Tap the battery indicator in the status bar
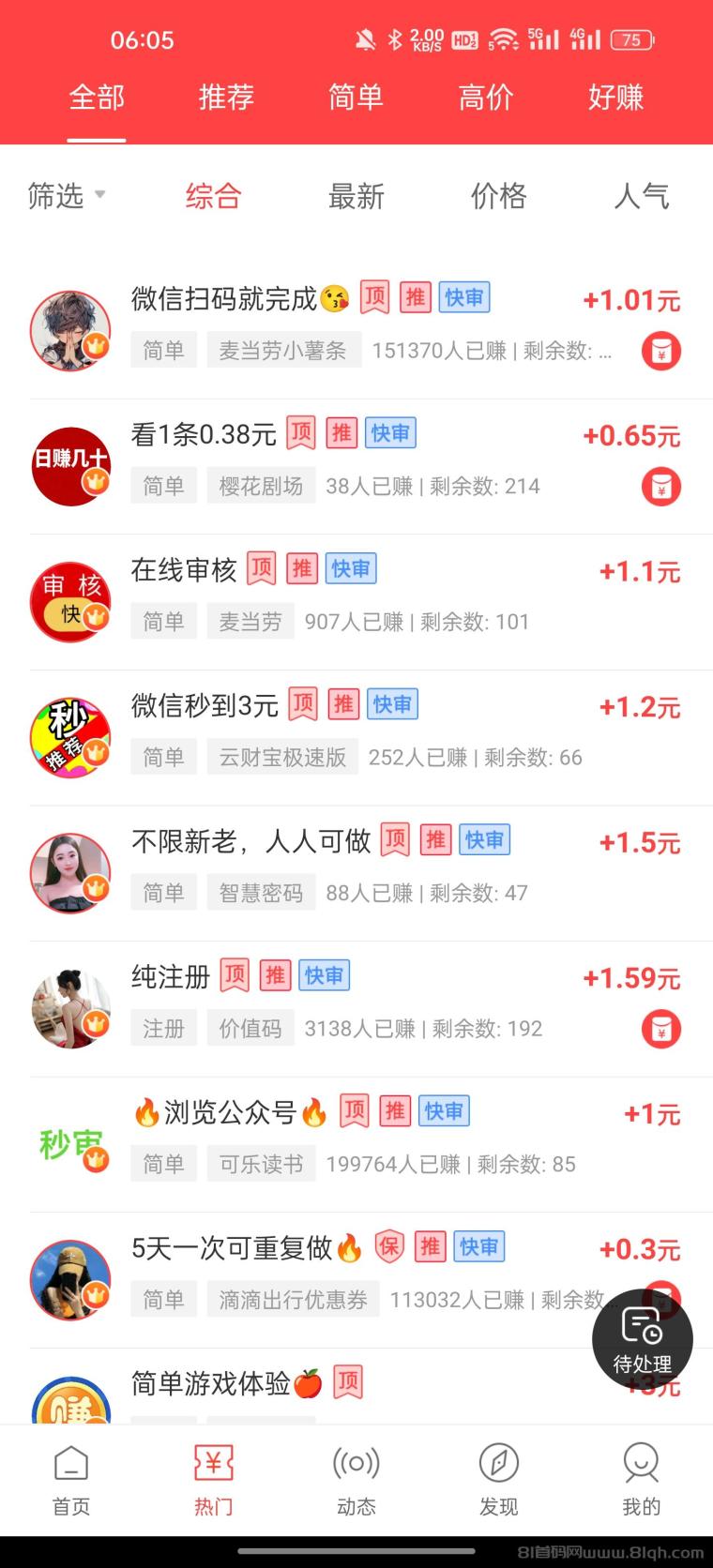Screen dimensions: 713x1568 pyautogui.click(x=633, y=40)
